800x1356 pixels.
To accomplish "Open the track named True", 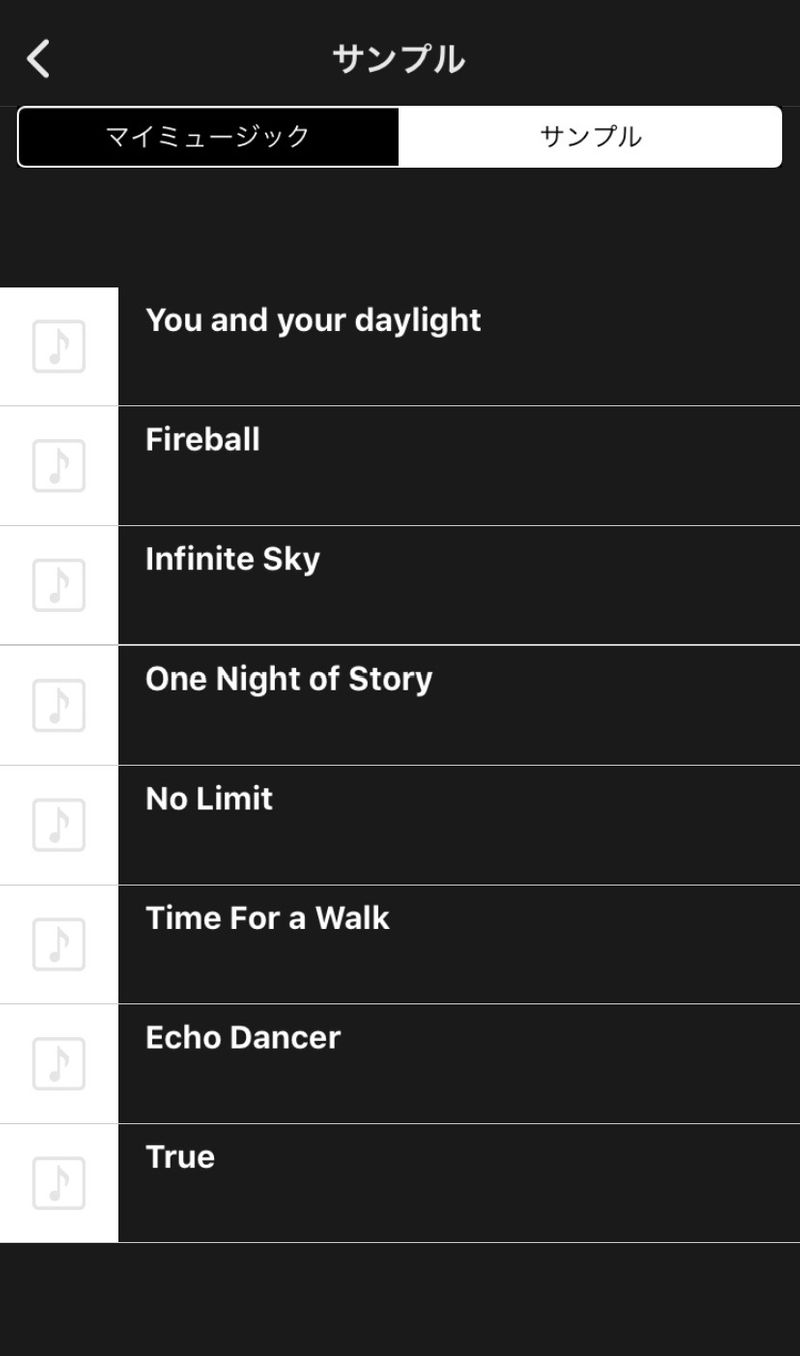I will 180,1157.
